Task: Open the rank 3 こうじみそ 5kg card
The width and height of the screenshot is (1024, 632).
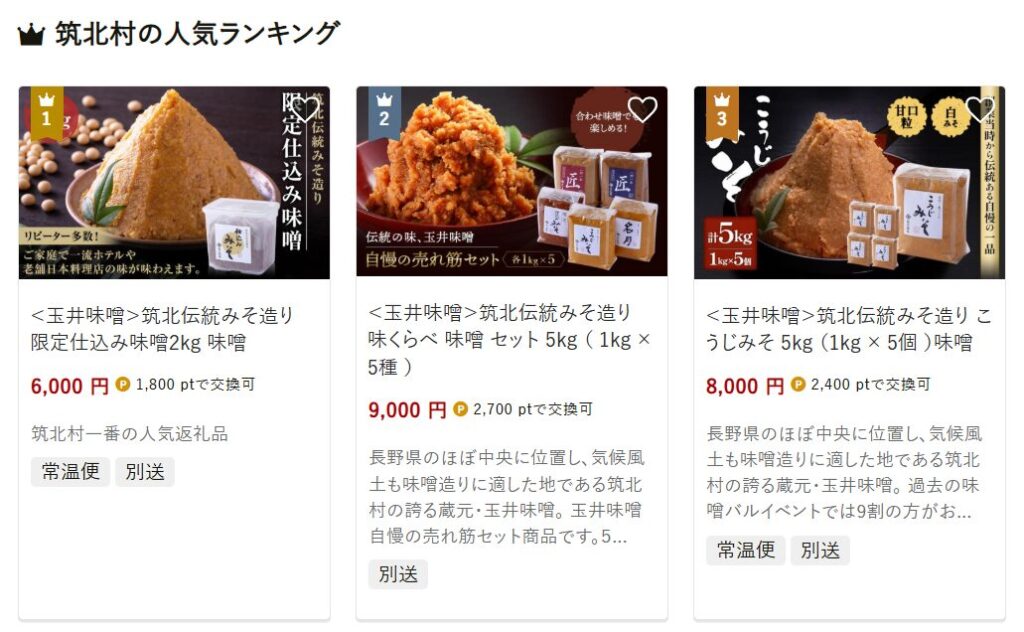Action: point(849,329)
